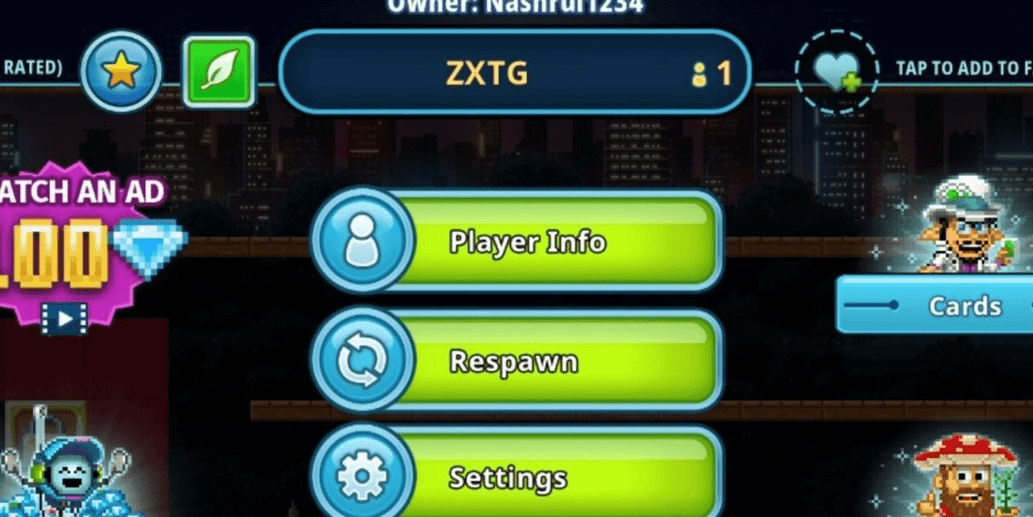Tap the green leaf icon
Screen dimensions: 1033x517
218,72
